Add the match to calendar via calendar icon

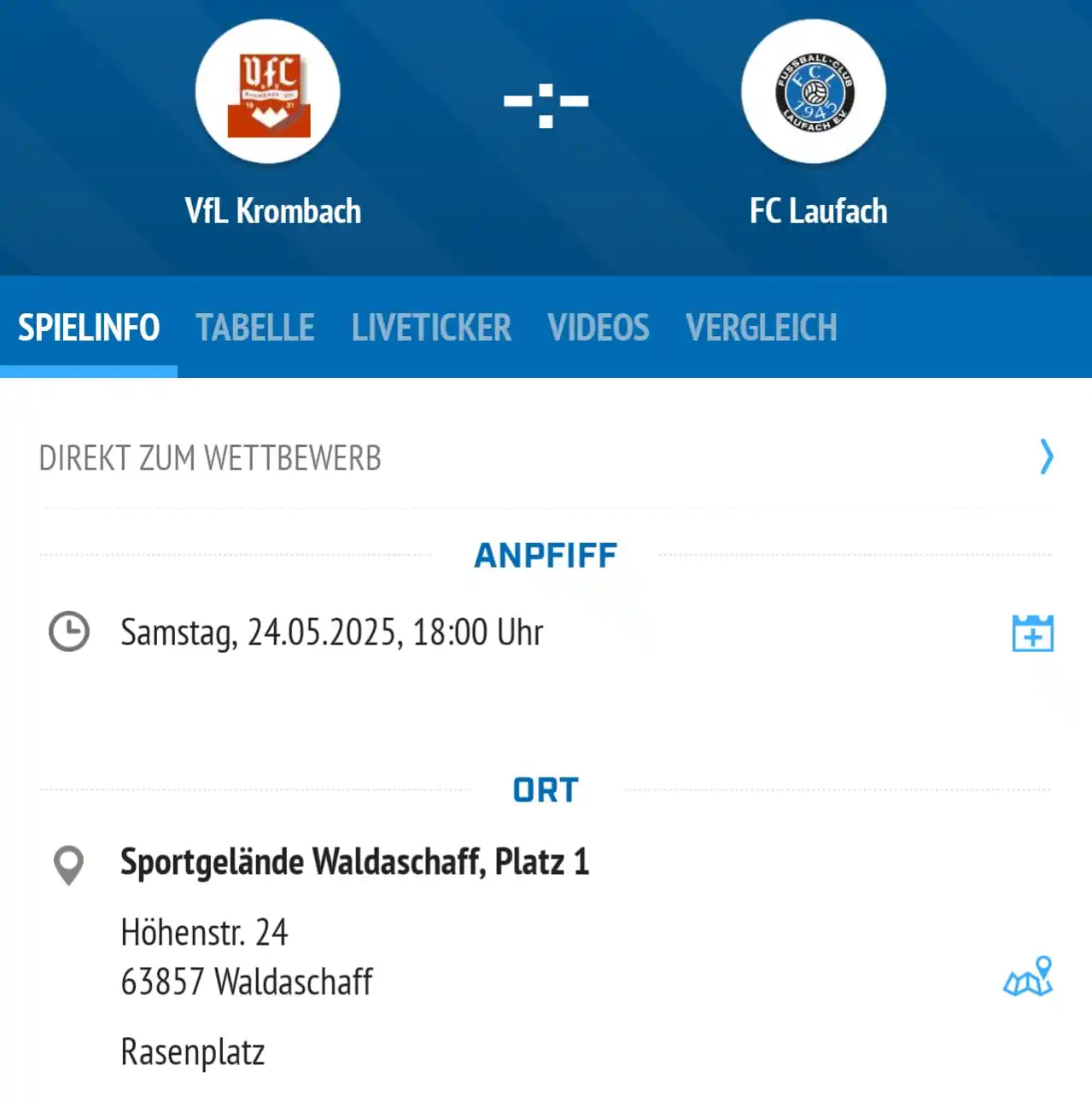[1031, 632]
